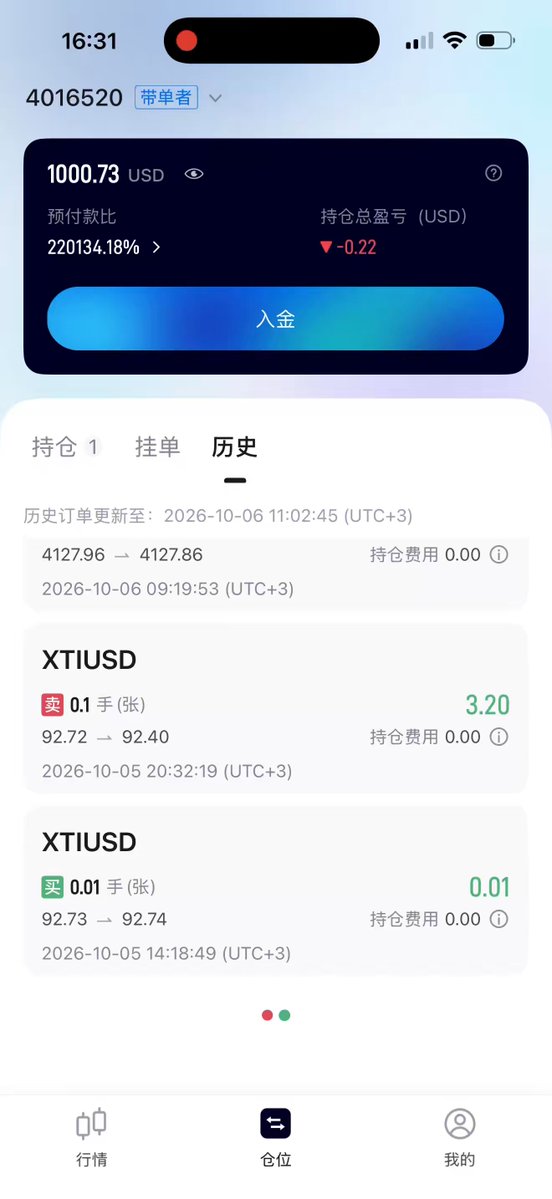Tap the 入金 deposit button
This screenshot has height=1199, width=552.
(275, 319)
